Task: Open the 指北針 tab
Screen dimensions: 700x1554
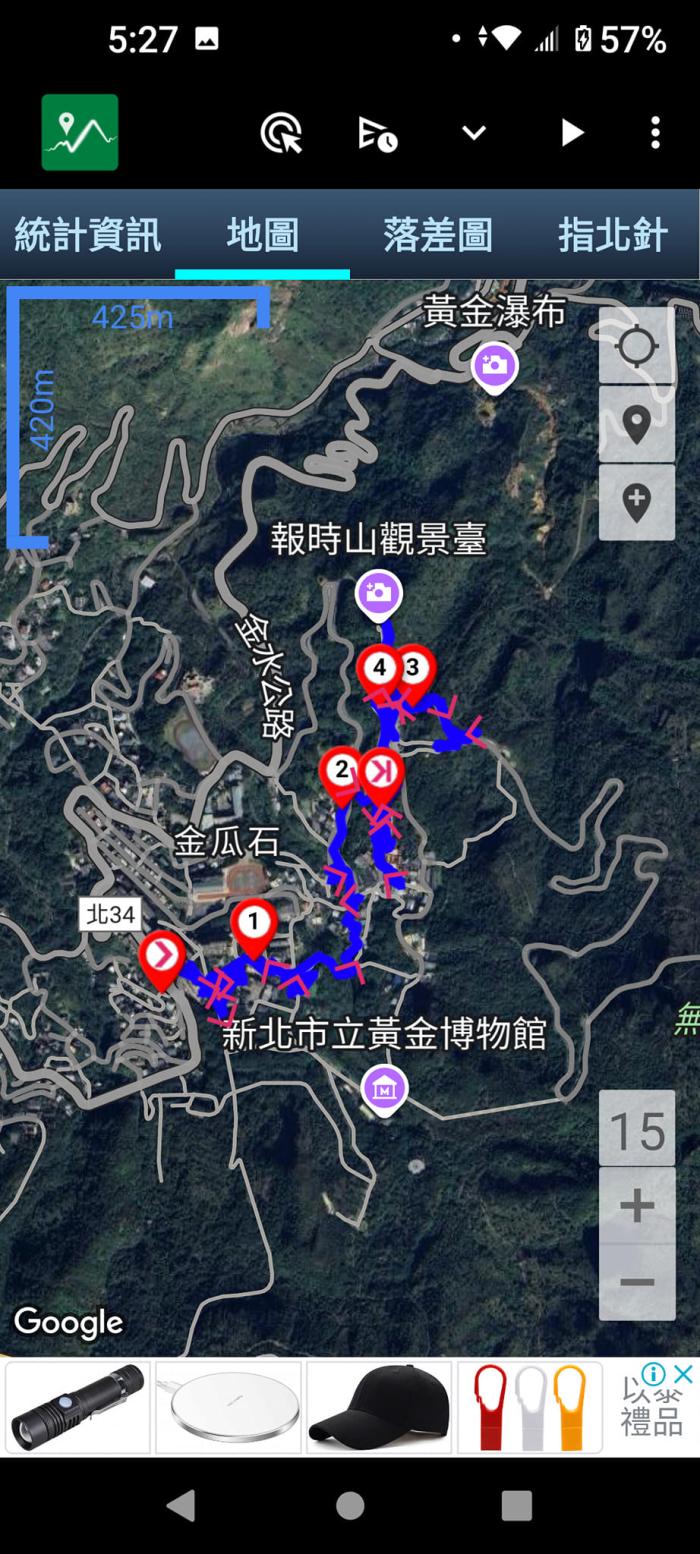Action: (x=612, y=236)
